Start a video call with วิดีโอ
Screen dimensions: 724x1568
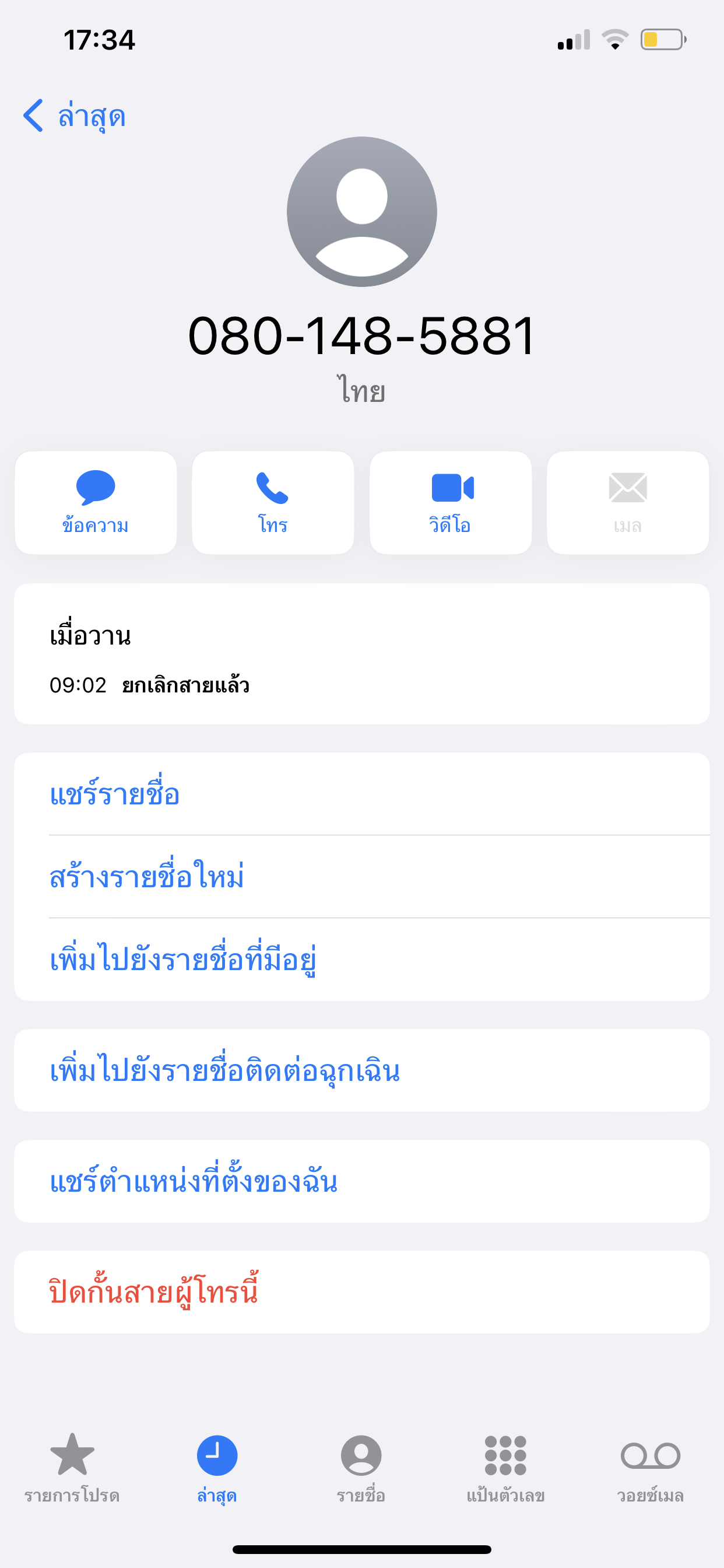[450, 503]
